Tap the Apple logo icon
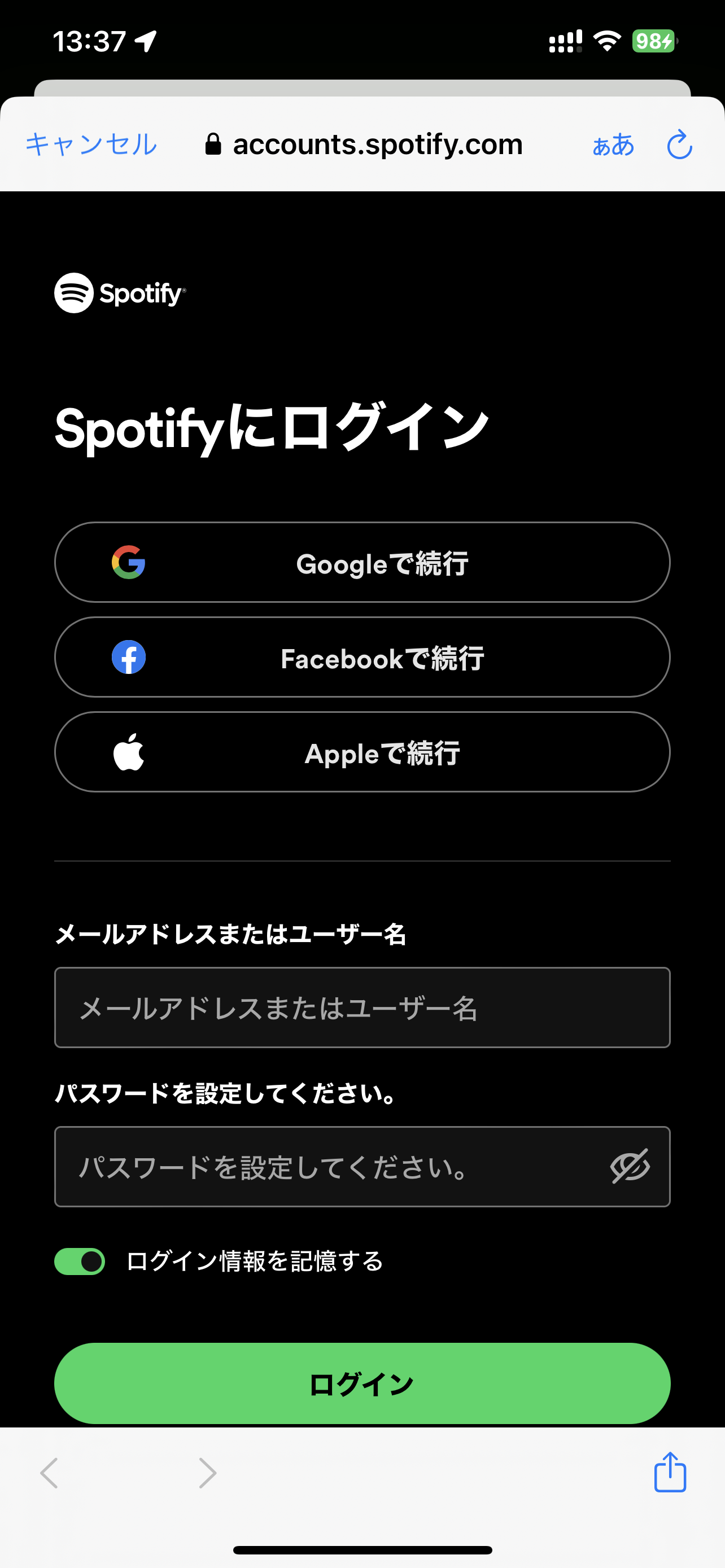The image size is (725, 1568). click(128, 752)
